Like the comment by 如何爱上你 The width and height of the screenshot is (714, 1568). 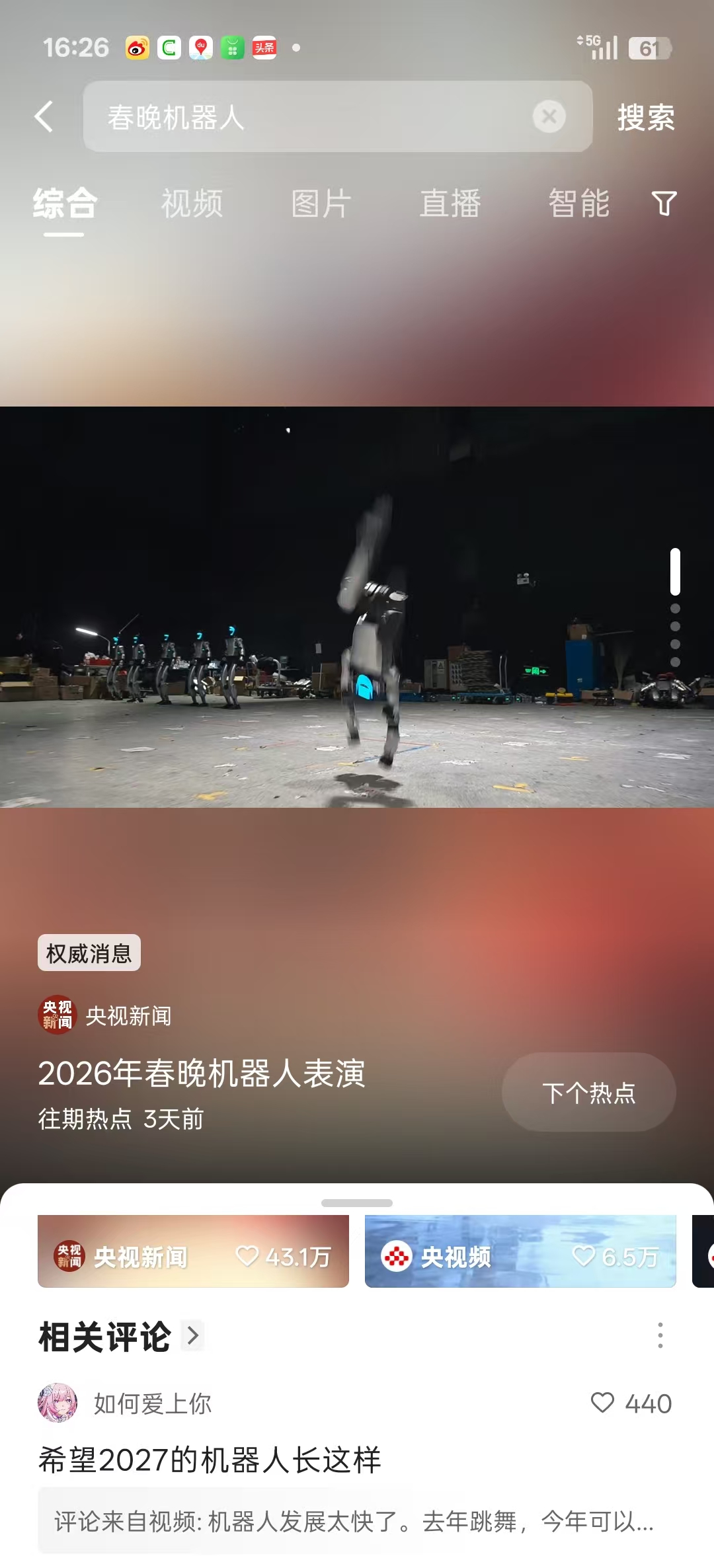(602, 1403)
